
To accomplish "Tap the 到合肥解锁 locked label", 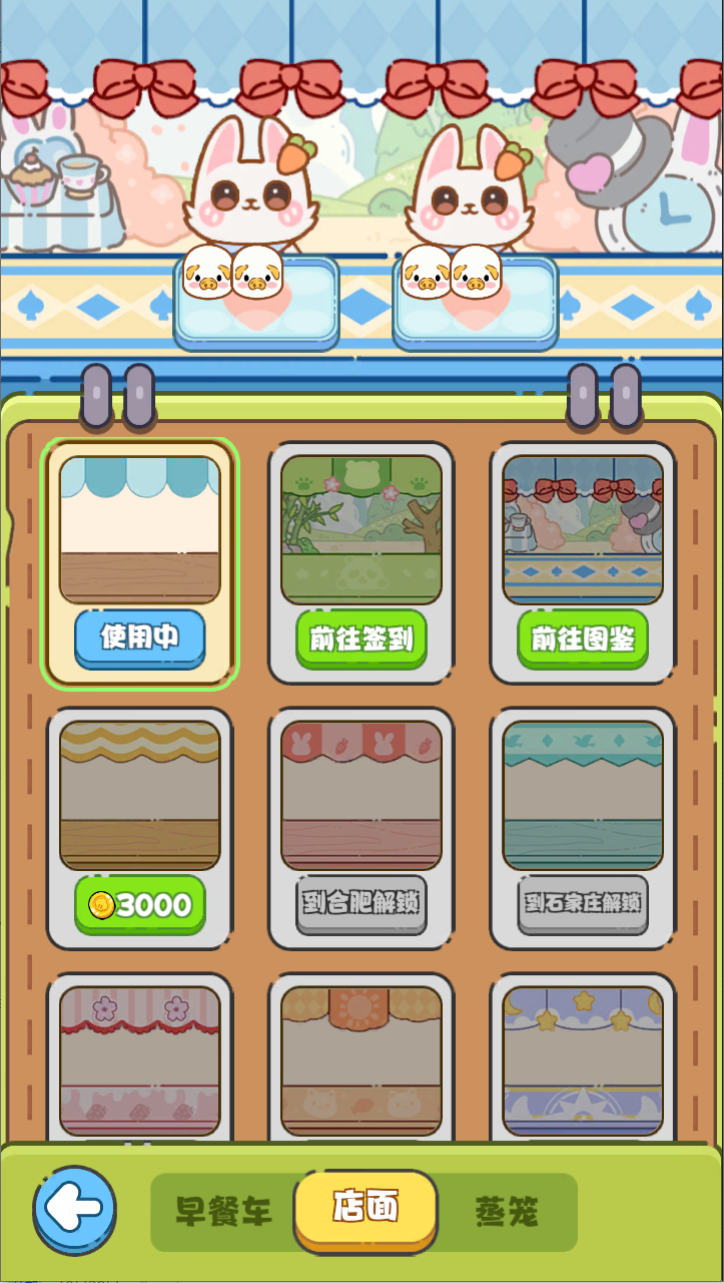I will 361,903.
